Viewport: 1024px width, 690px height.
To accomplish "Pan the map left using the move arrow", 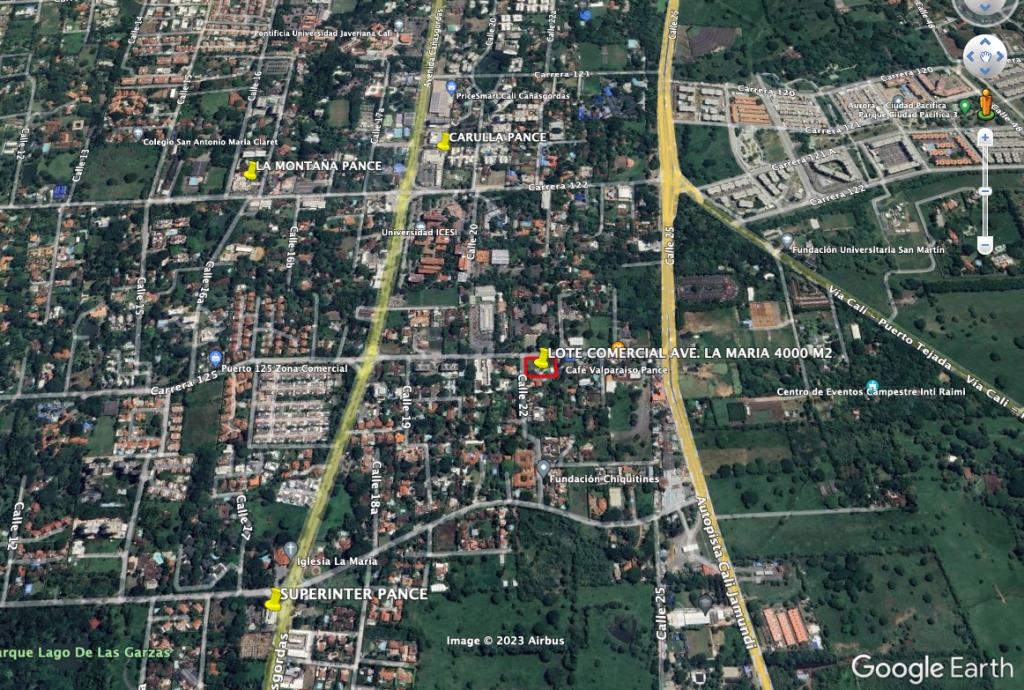I will tap(970, 56).
